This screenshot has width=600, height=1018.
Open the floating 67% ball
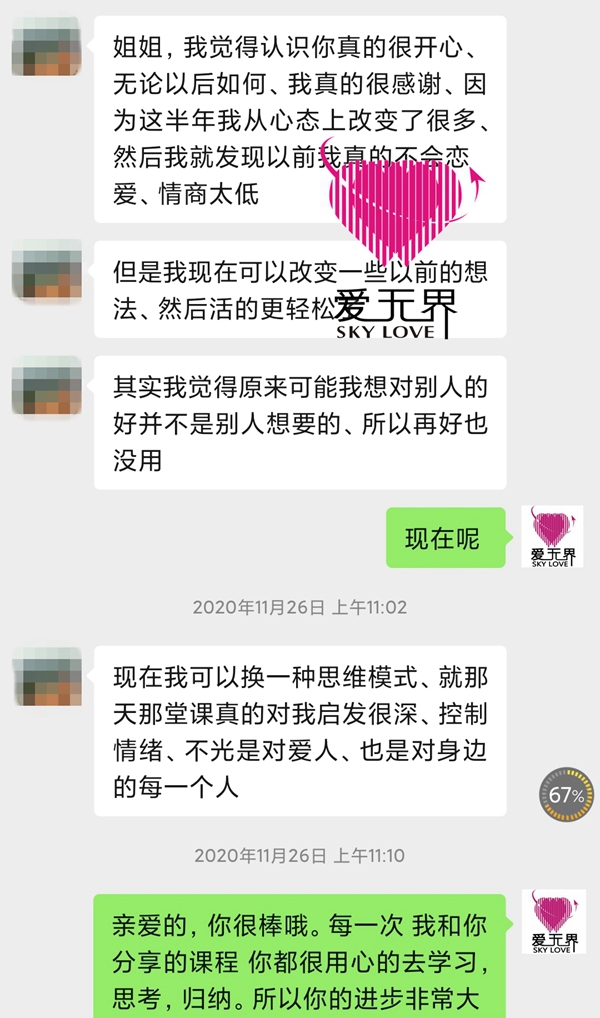(566, 795)
